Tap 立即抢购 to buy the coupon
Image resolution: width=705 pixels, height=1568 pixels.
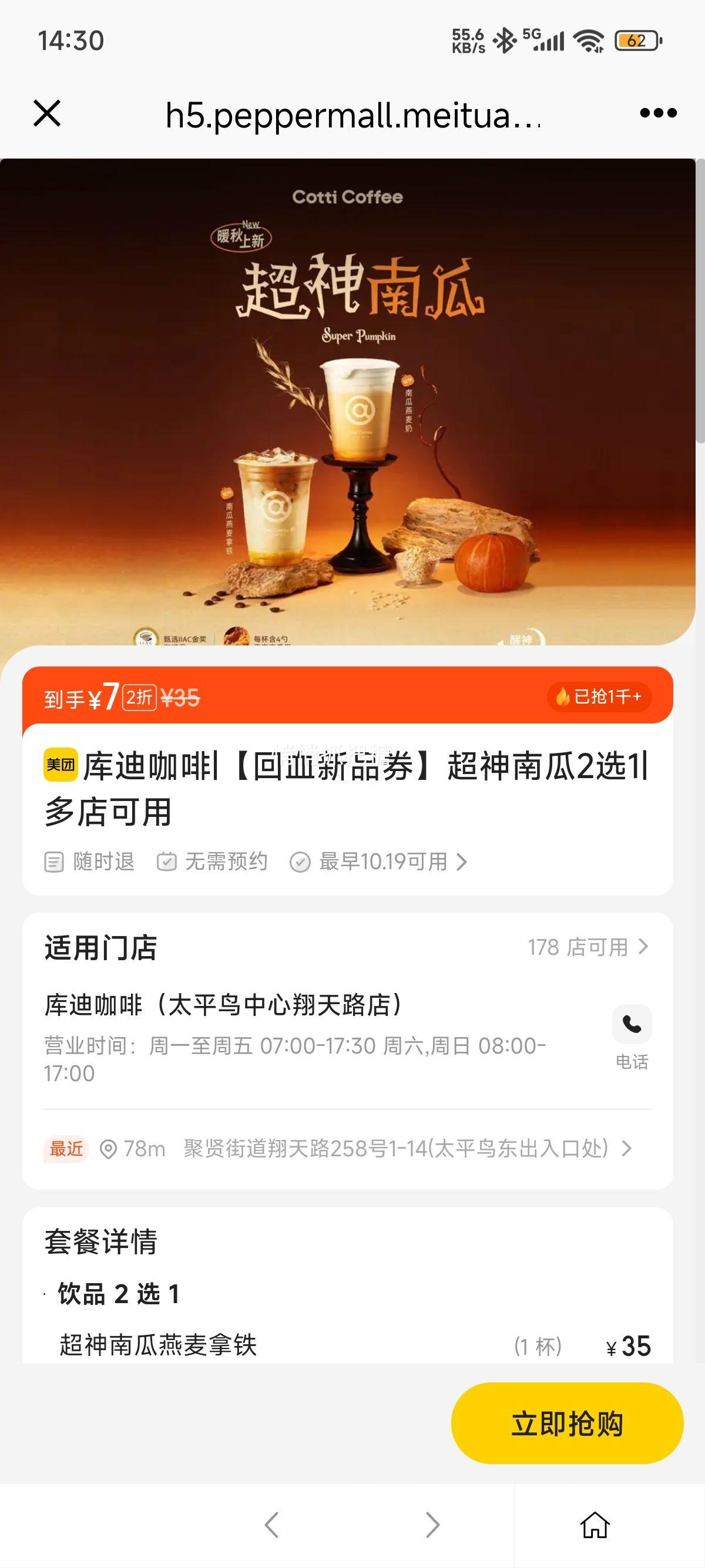(567, 1424)
